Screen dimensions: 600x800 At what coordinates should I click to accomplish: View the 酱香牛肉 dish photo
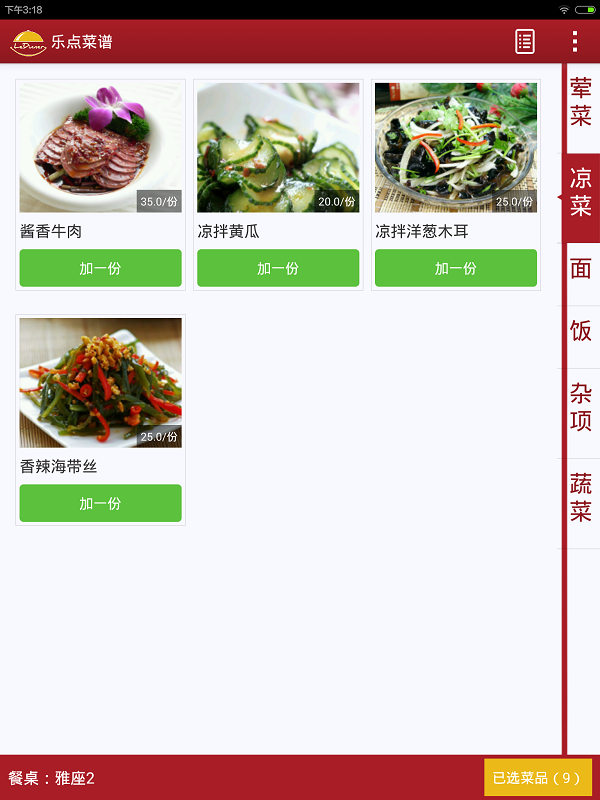(x=100, y=147)
